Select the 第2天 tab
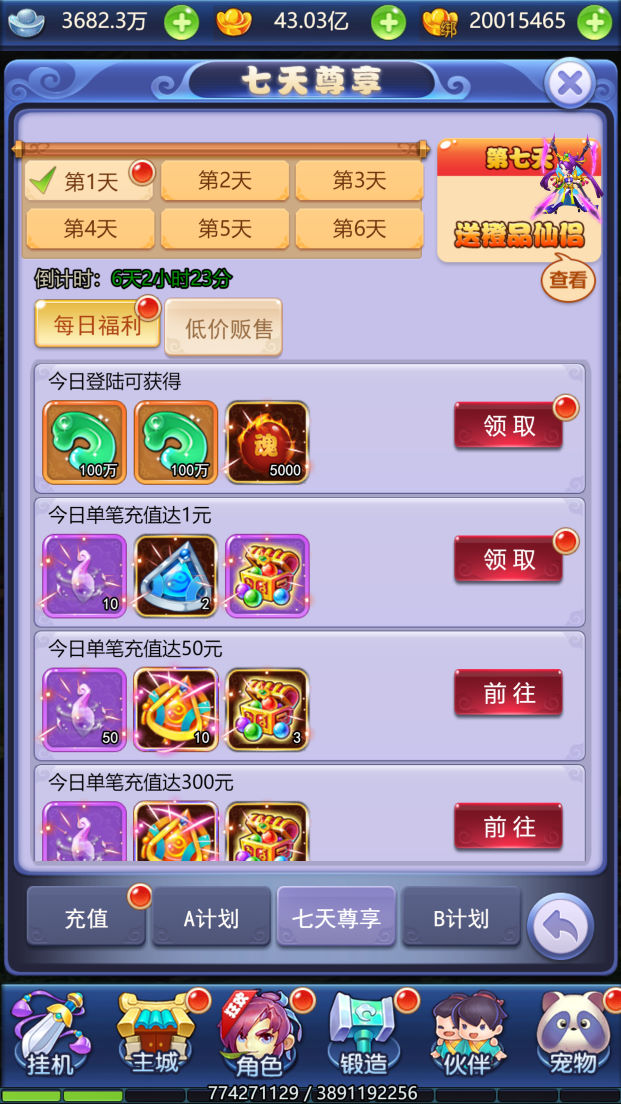Screen dimensions: 621x1104 224,181
